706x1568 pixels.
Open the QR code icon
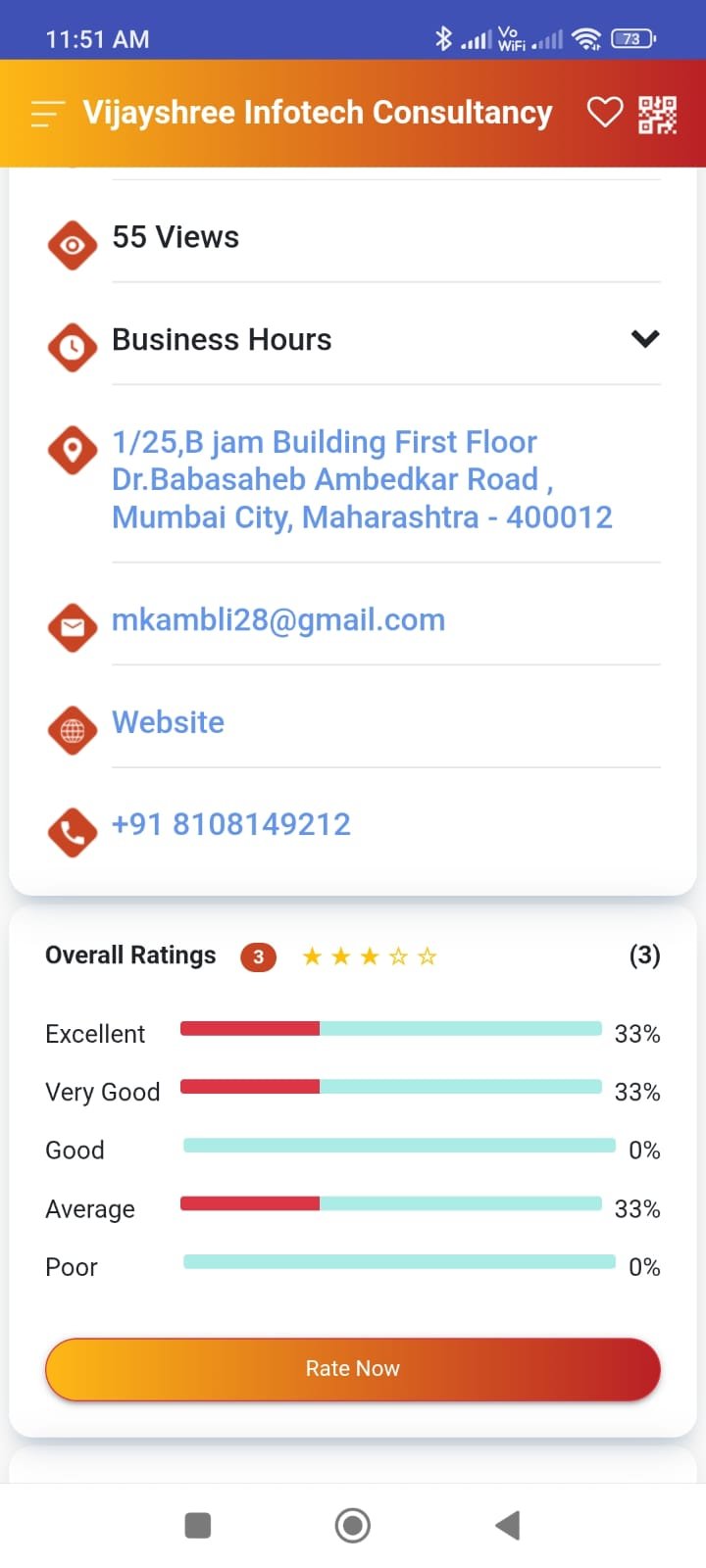[x=657, y=114]
